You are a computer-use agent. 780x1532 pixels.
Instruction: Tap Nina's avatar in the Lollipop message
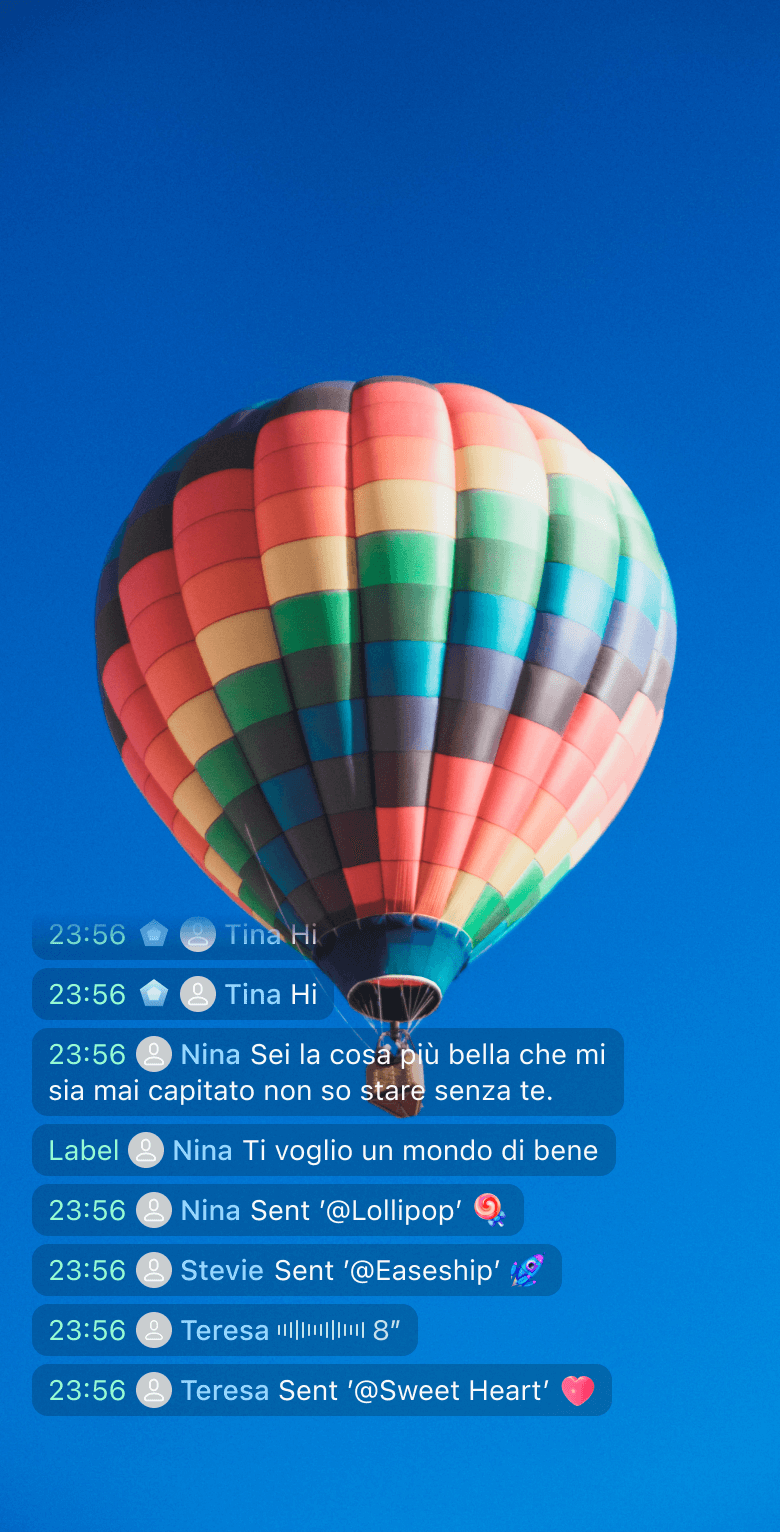[x=154, y=1210]
